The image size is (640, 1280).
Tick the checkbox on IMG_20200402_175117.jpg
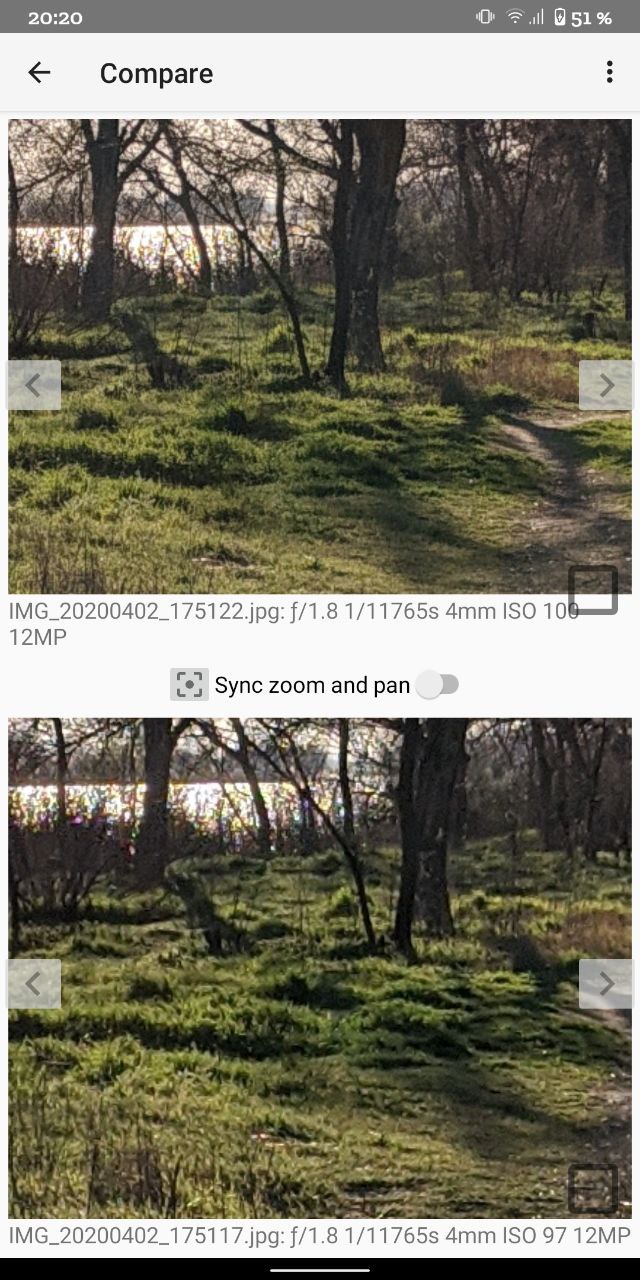pos(593,1189)
